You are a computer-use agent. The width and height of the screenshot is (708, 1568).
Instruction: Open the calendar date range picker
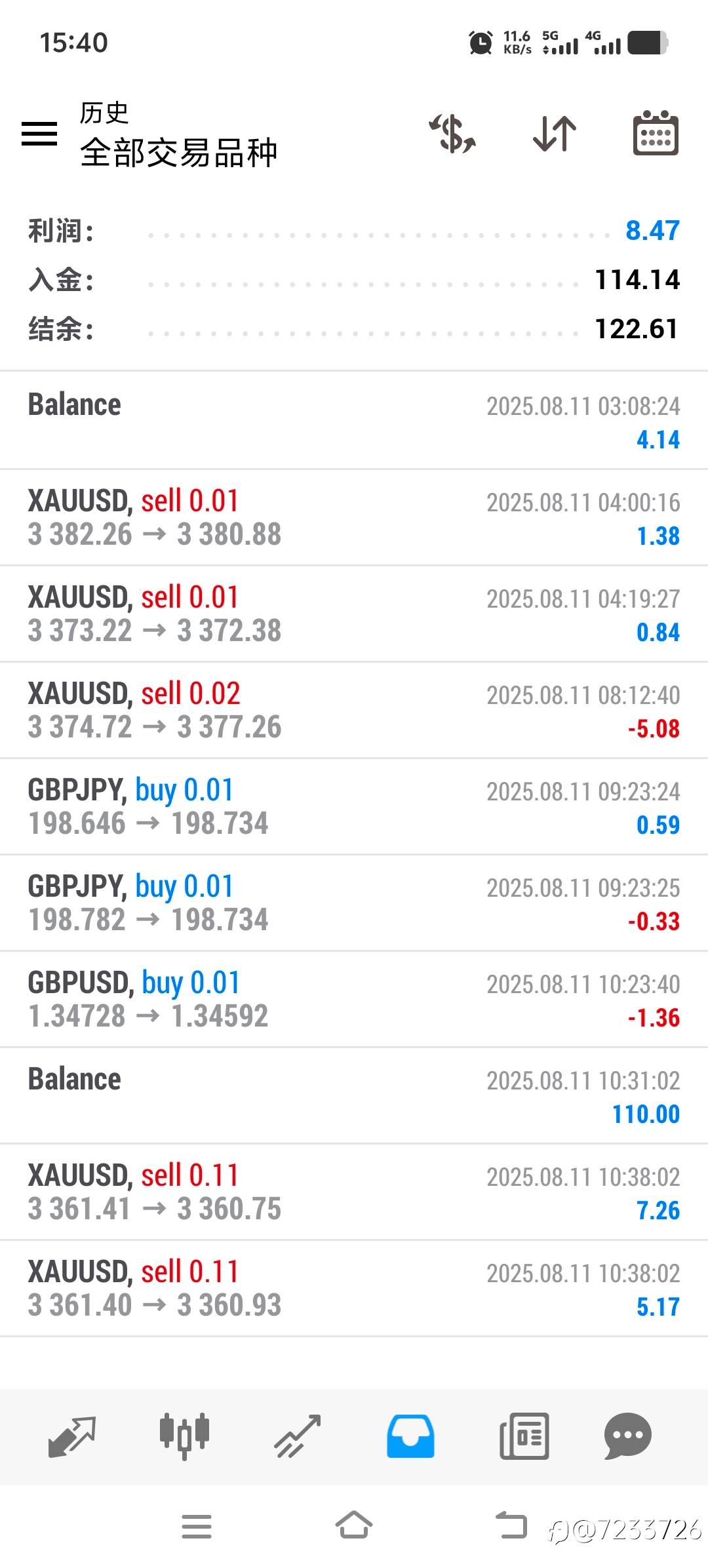pyautogui.click(x=656, y=133)
